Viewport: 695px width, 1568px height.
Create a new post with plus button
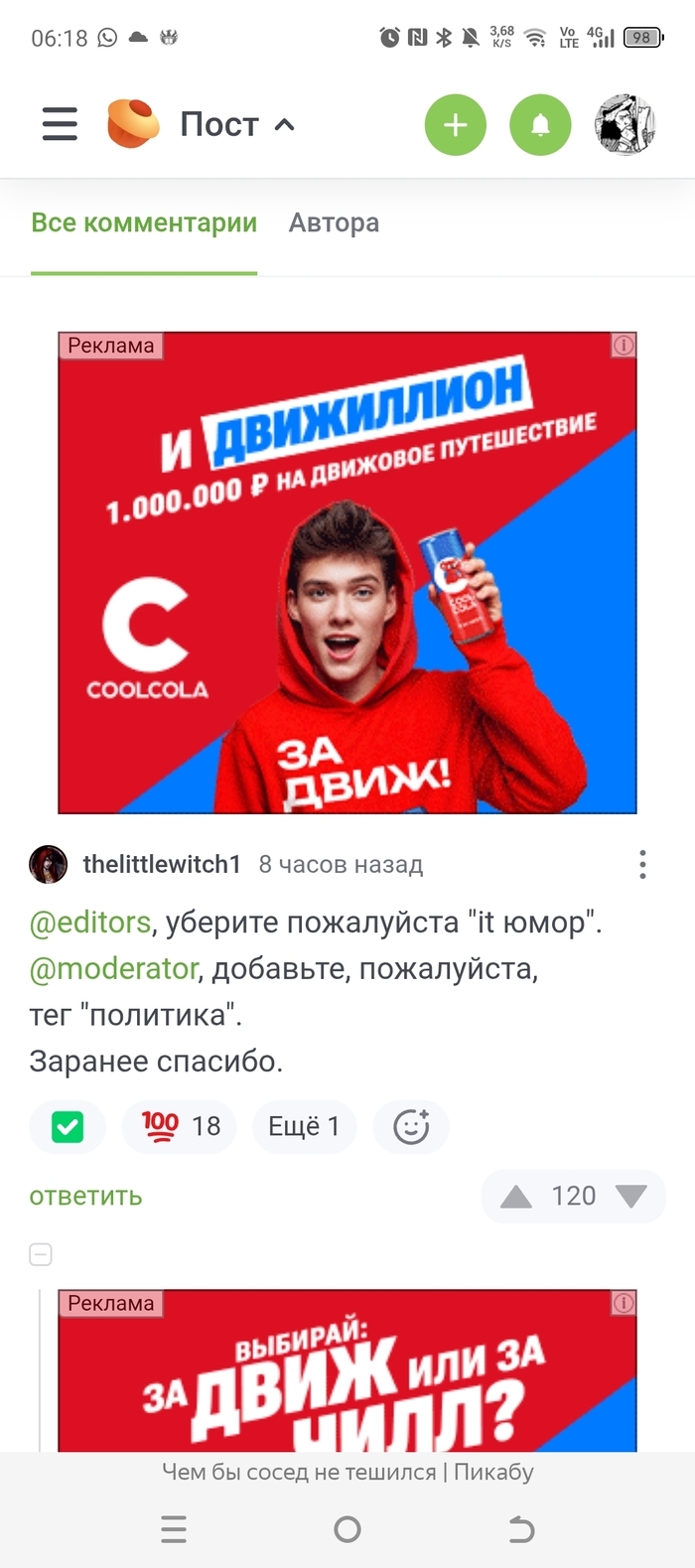pyautogui.click(x=455, y=125)
